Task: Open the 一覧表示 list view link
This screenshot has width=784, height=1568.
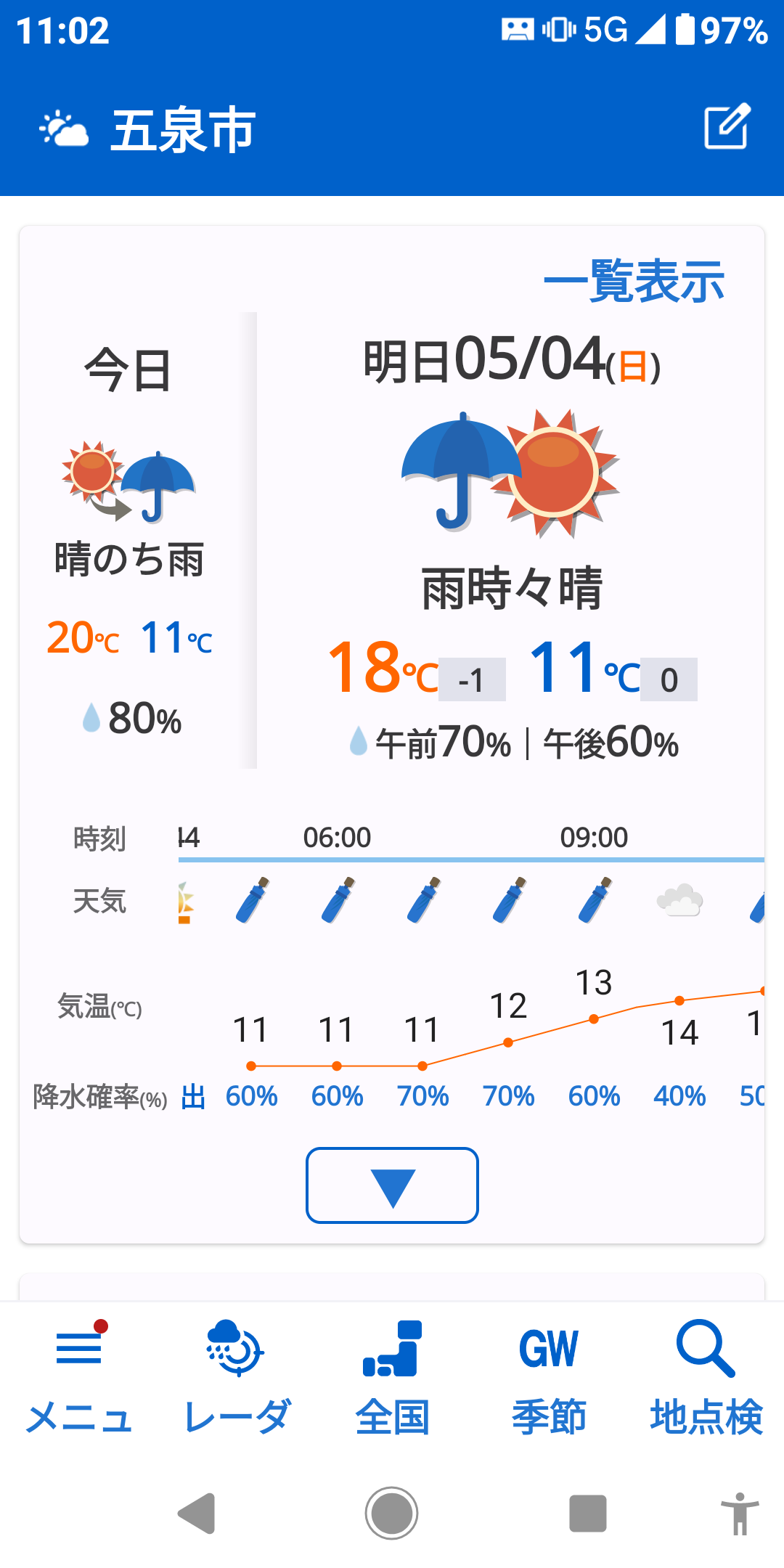Action: pyautogui.click(x=634, y=281)
